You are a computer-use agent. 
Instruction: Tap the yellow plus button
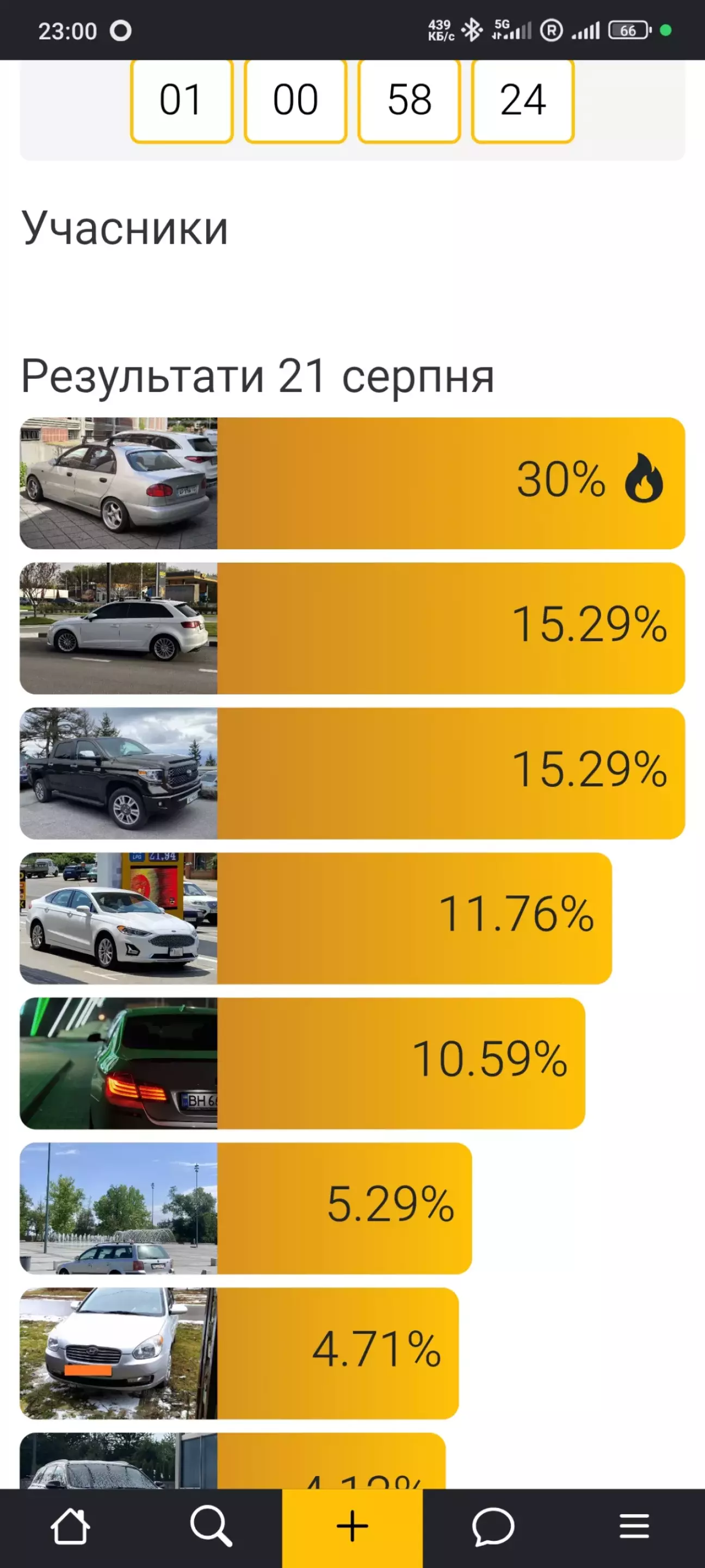352,1527
